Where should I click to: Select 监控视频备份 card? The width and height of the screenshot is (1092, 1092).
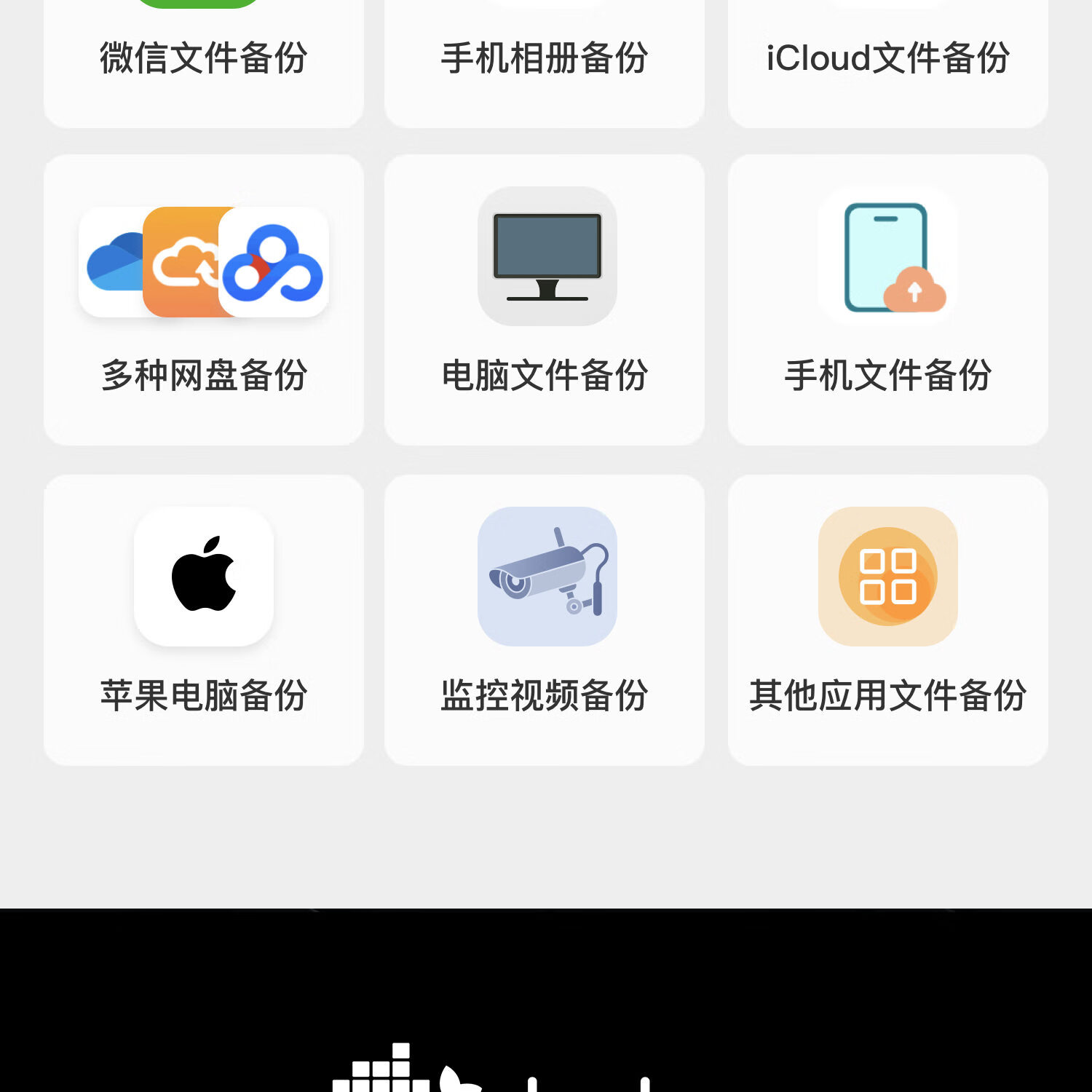(545, 620)
